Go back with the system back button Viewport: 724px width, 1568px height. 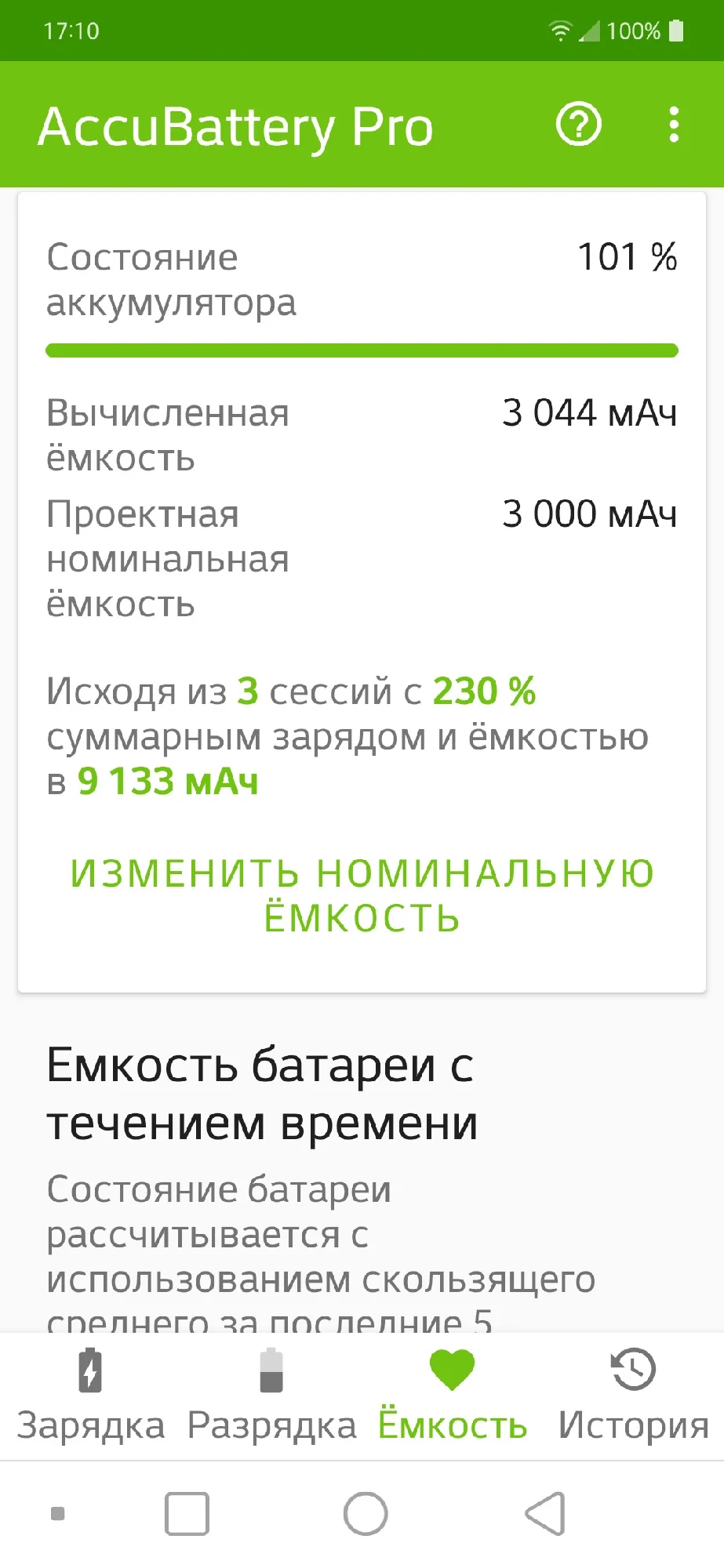545,1513
